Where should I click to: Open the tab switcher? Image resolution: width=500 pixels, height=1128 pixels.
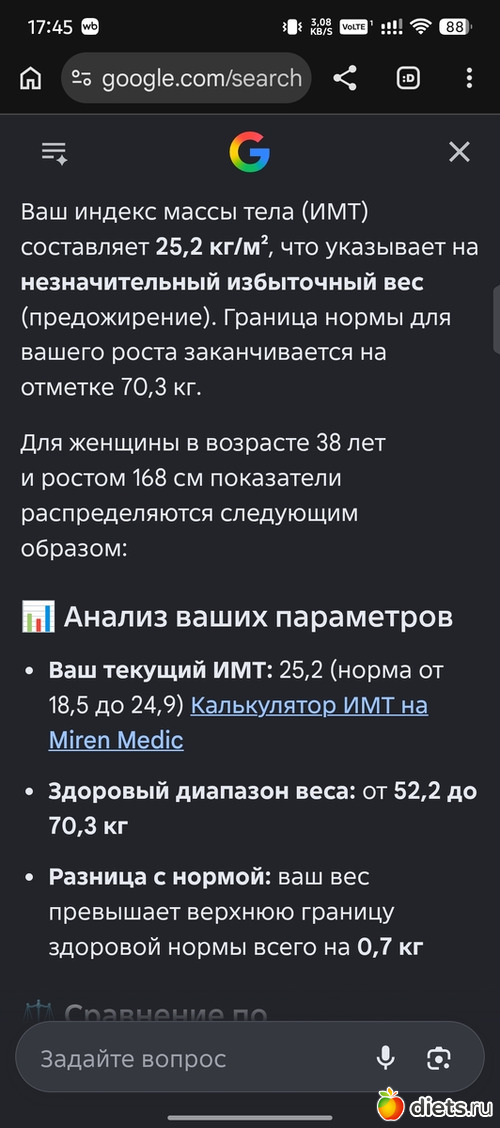(x=408, y=78)
